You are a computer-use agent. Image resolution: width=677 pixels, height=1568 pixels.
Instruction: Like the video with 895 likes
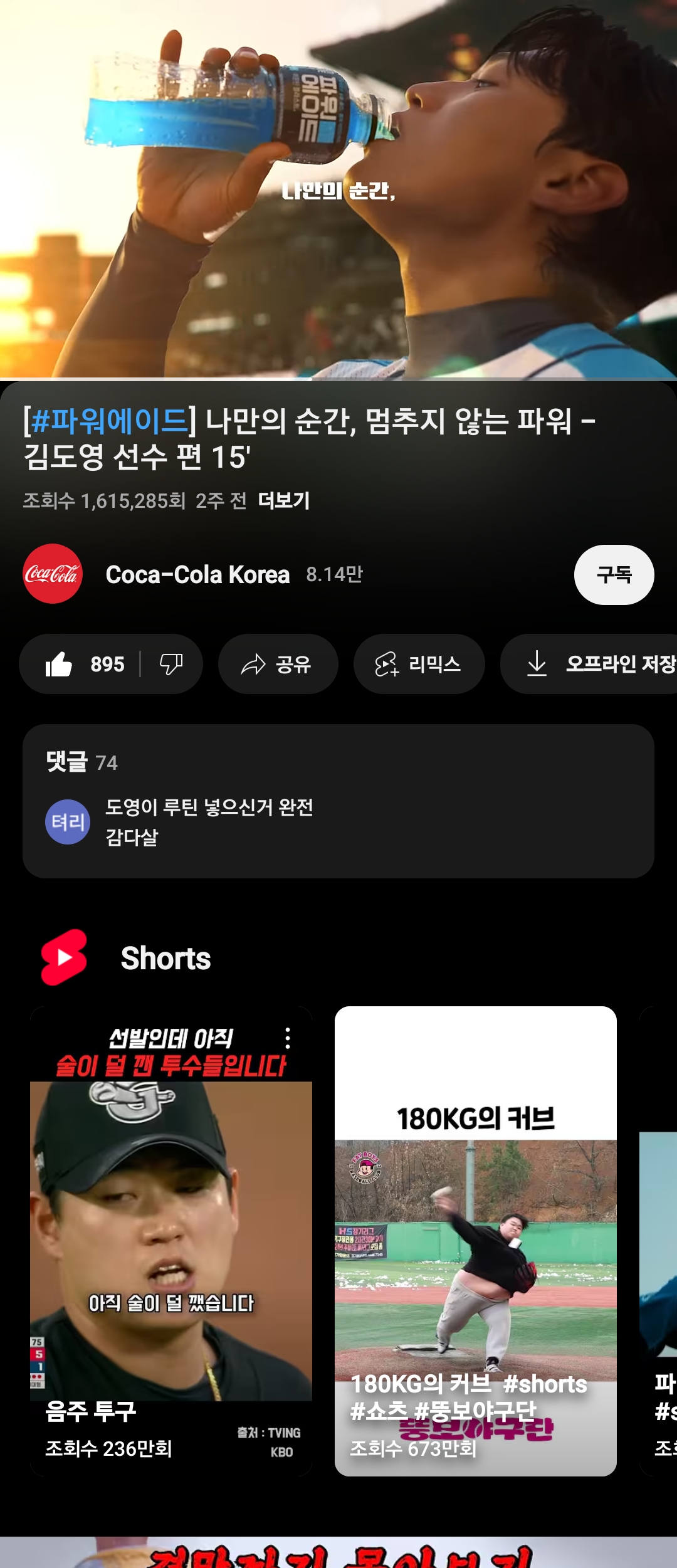tap(85, 664)
